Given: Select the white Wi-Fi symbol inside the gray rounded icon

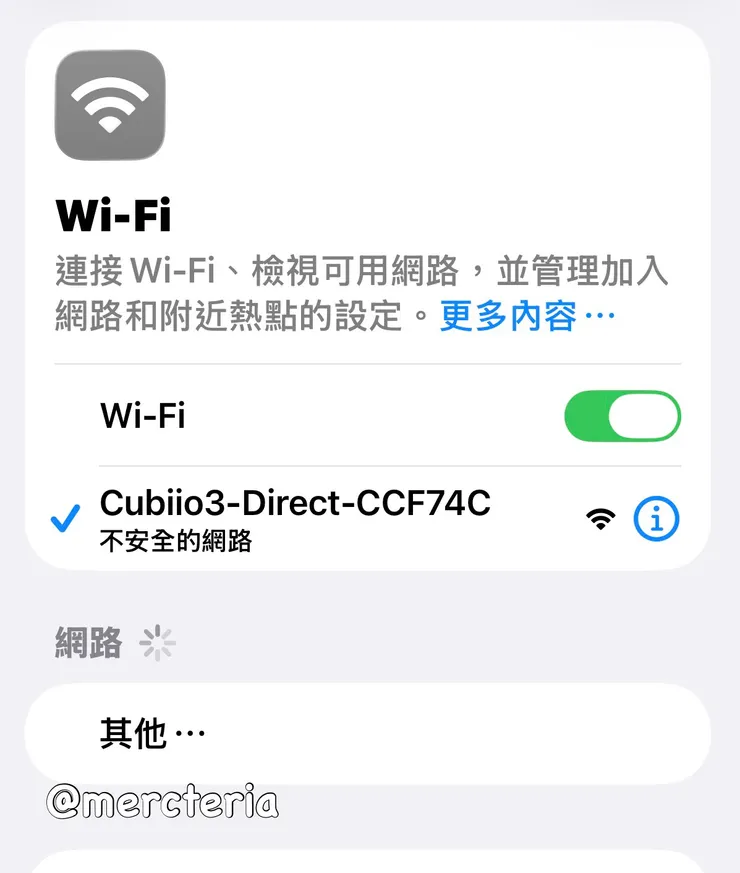Looking at the screenshot, I should click(x=109, y=105).
